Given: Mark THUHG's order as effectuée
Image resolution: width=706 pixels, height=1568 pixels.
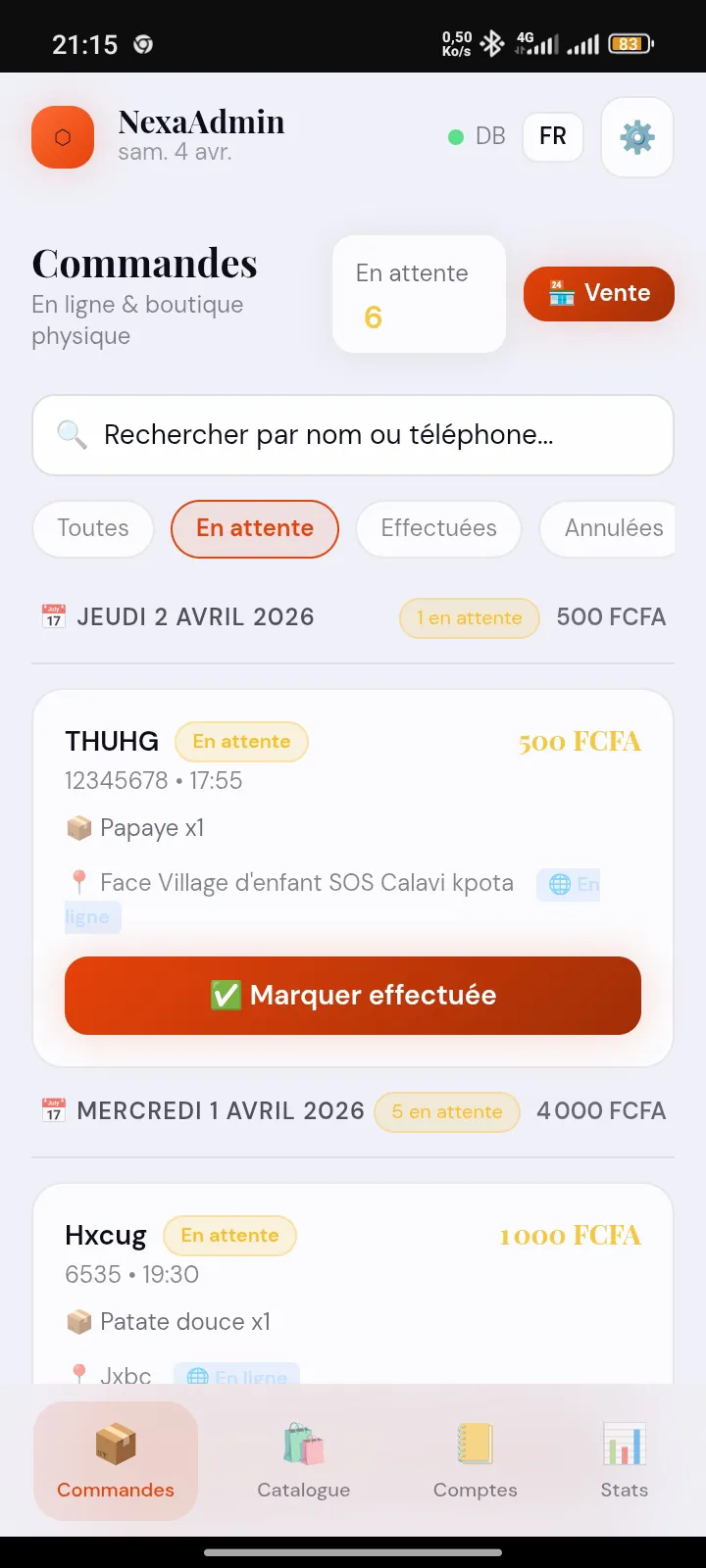Looking at the screenshot, I should (x=353, y=996).
